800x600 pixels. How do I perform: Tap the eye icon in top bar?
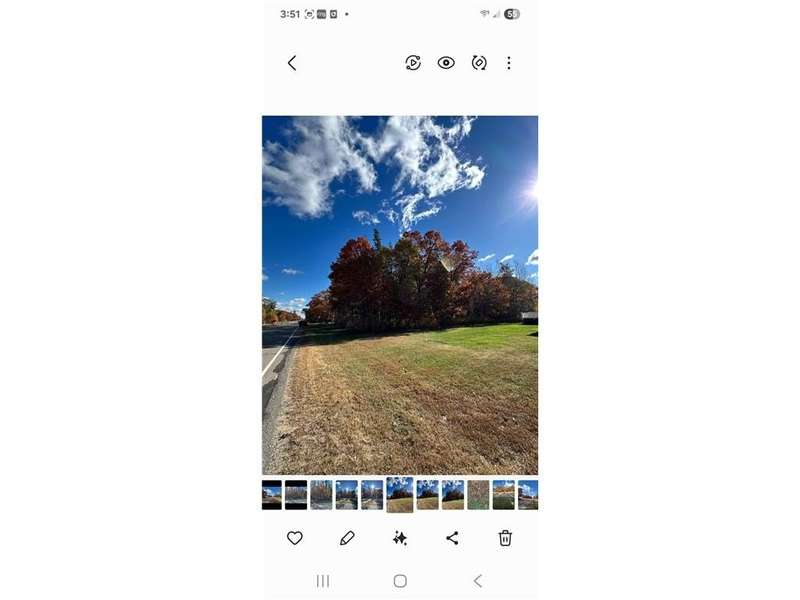pos(446,63)
